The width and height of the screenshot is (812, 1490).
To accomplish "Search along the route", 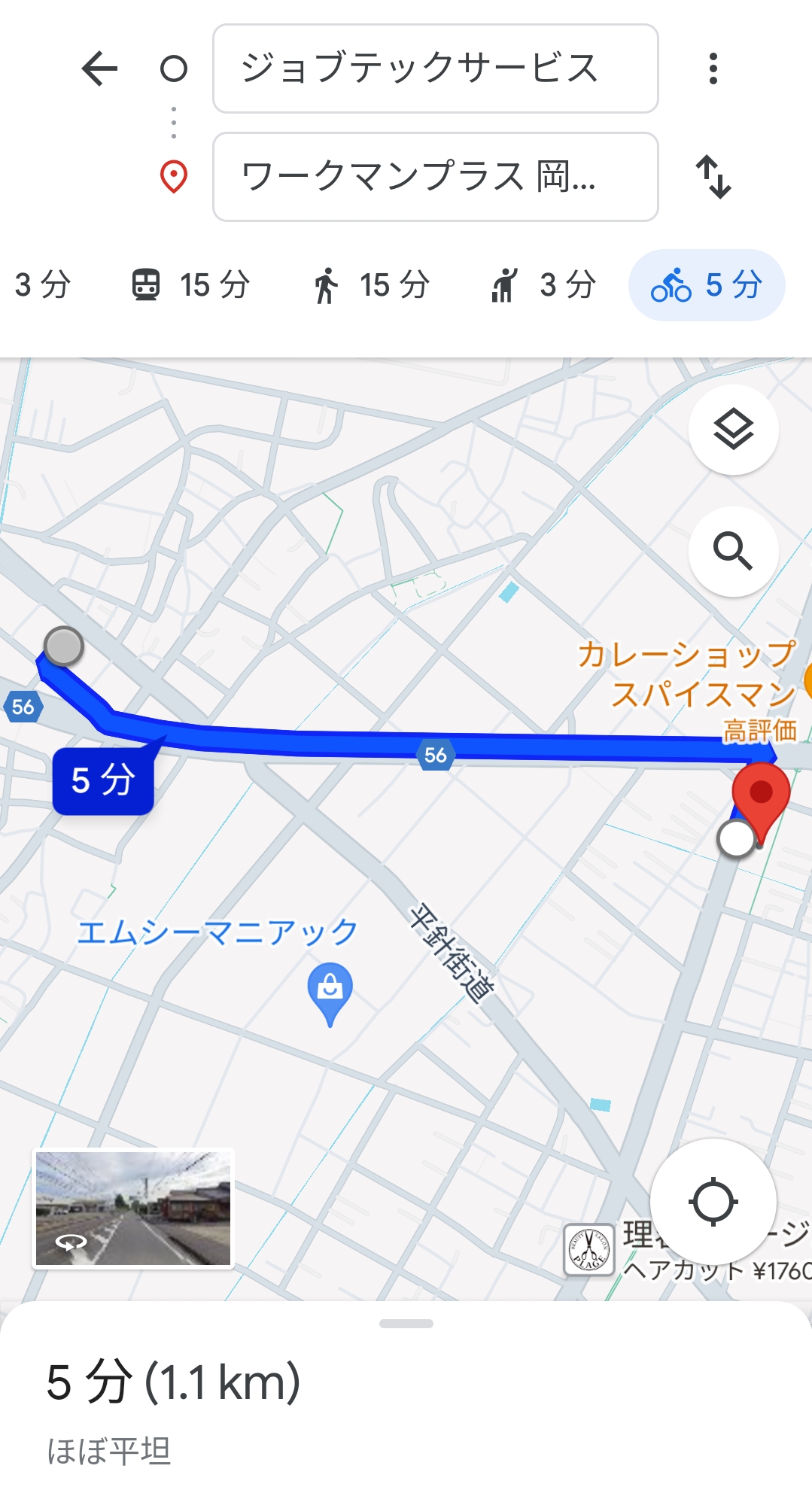I will coord(734,552).
